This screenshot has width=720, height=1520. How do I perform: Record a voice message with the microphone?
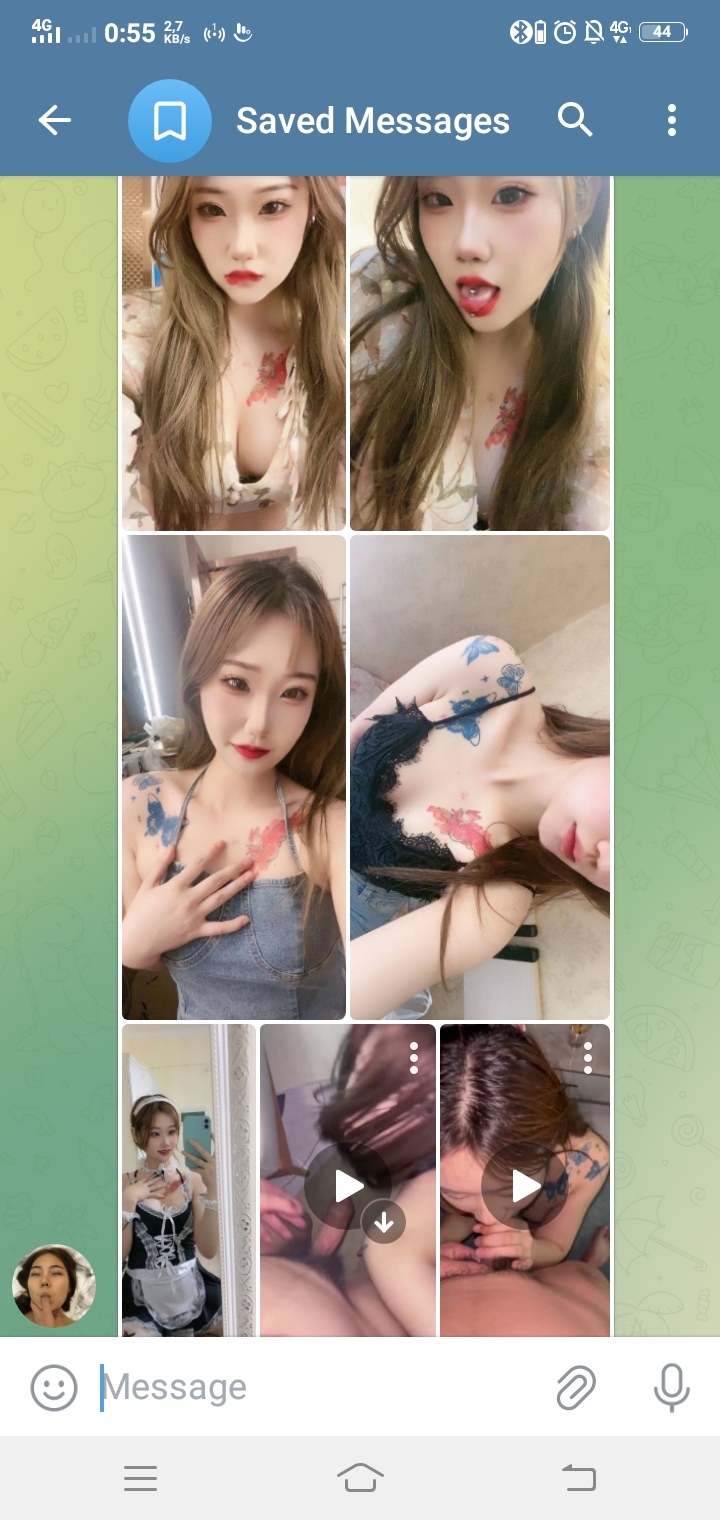click(671, 1388)
